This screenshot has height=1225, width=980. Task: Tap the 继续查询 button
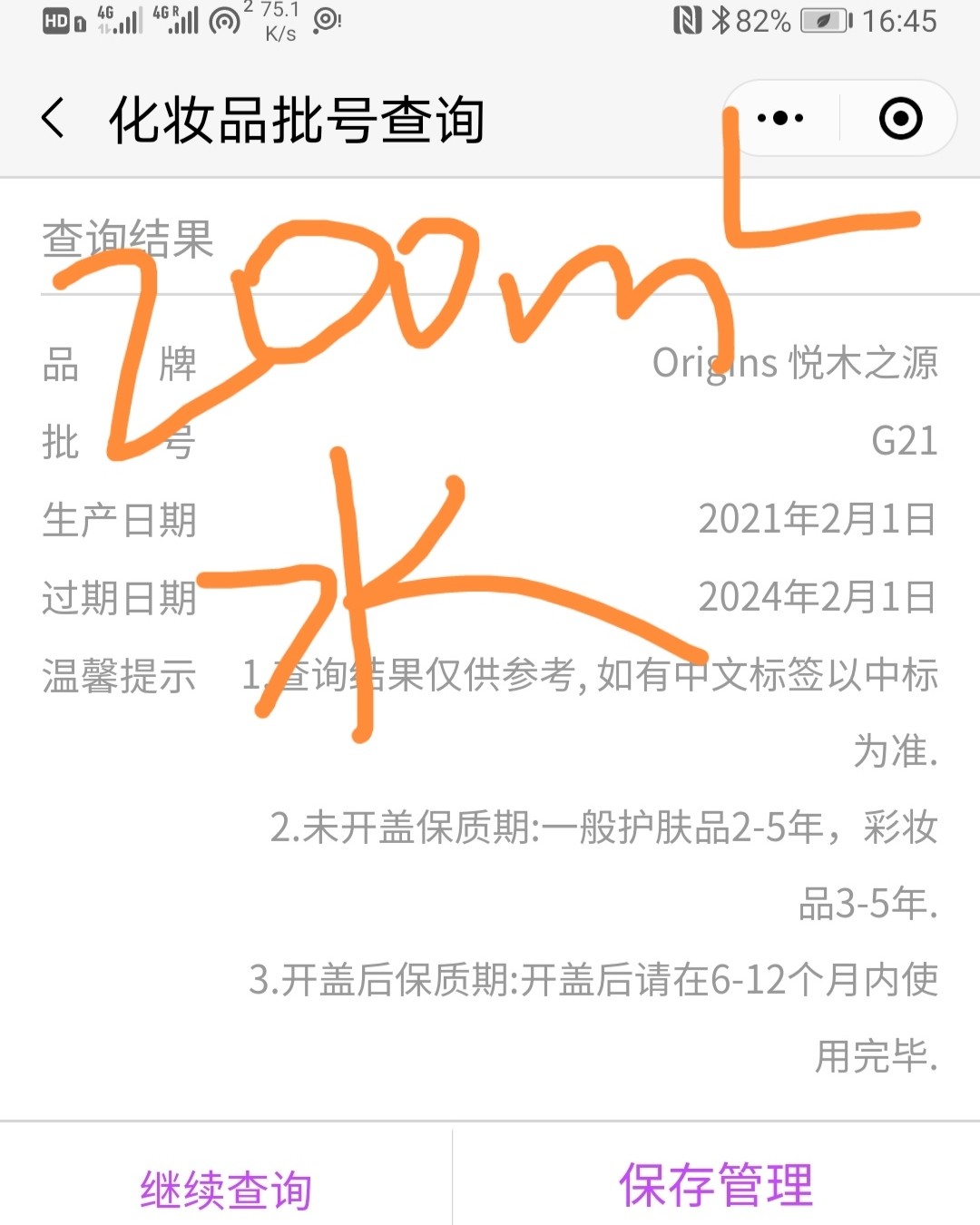(x=227, y=1185)
